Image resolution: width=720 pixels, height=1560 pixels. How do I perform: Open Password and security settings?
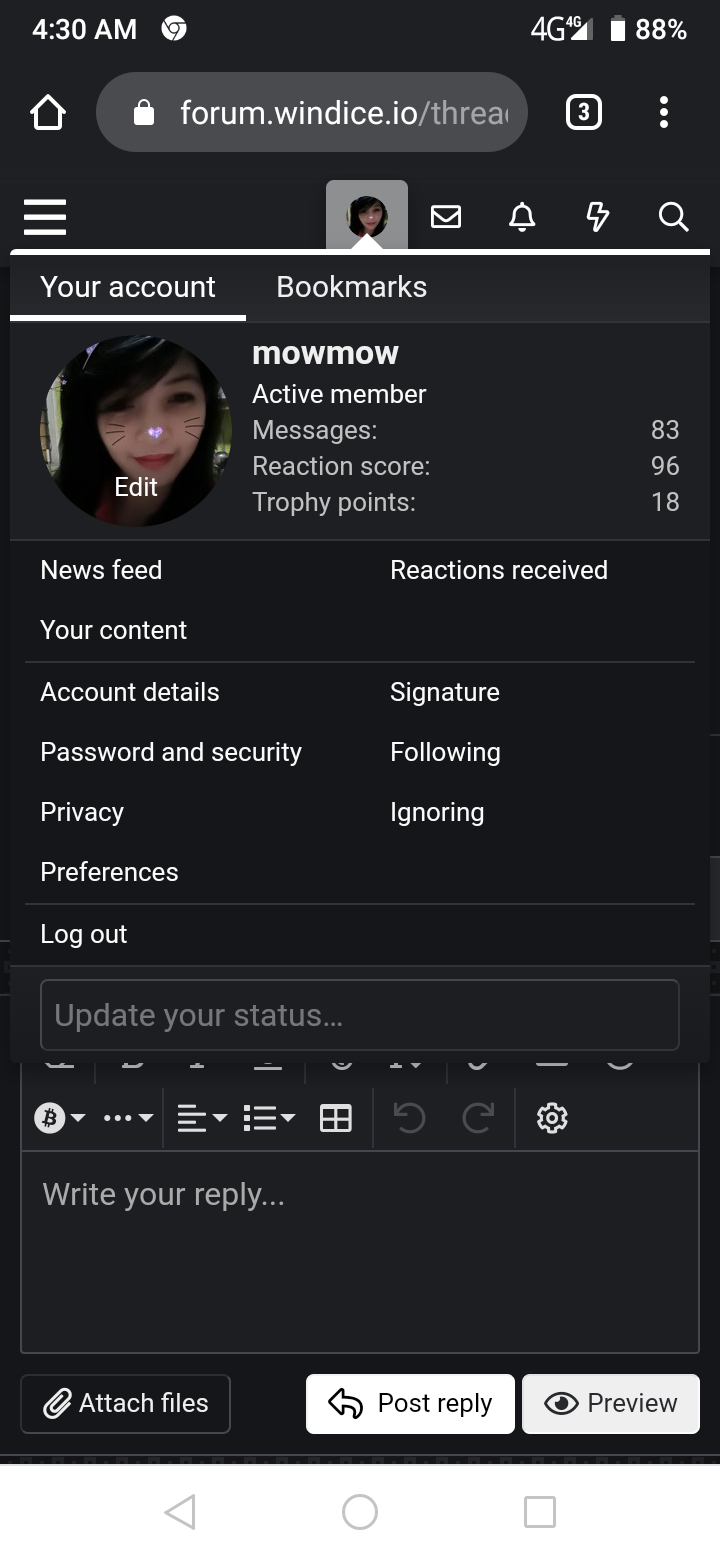point(170,752)
